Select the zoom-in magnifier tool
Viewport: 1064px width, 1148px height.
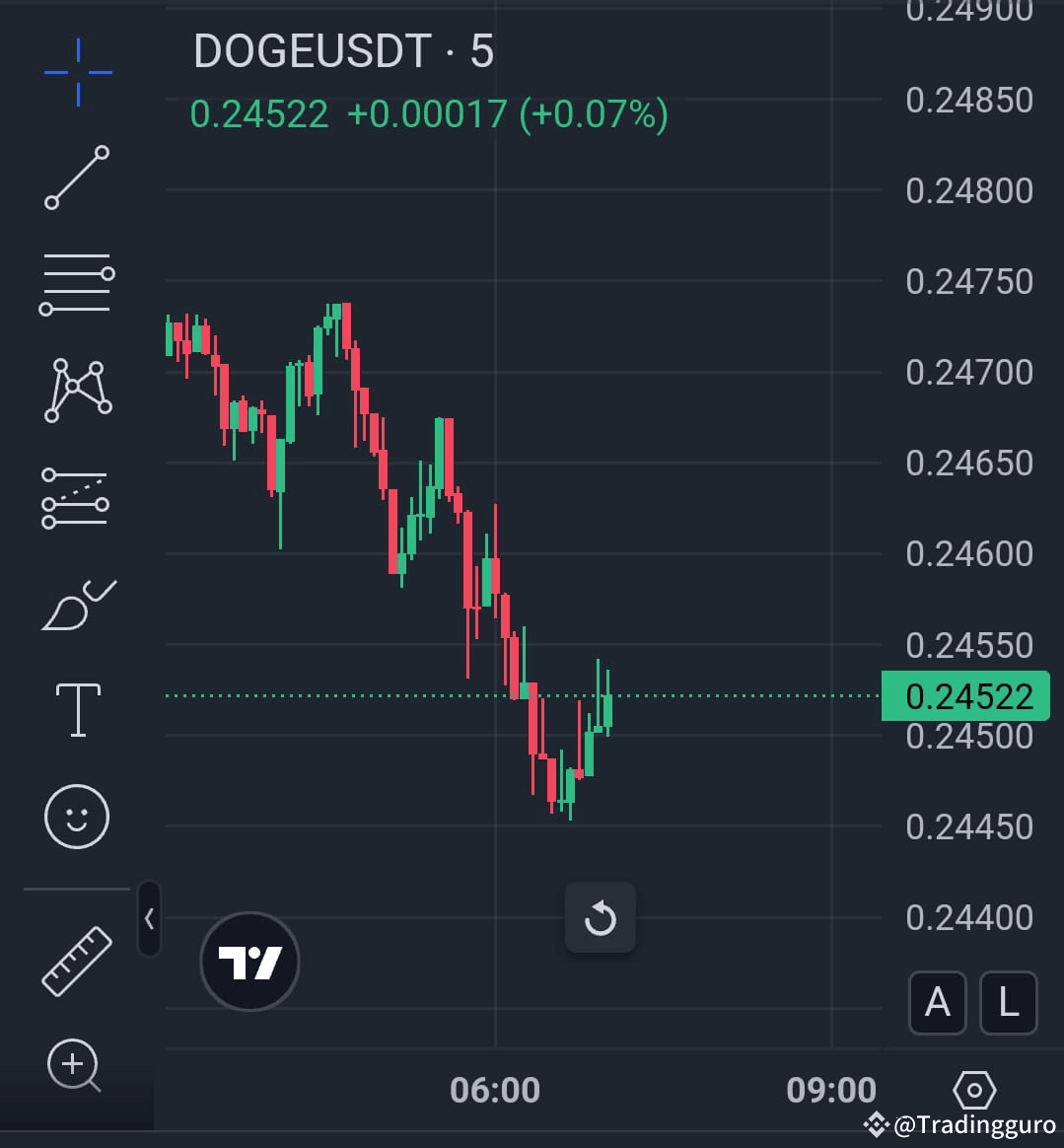point(74,1065)
